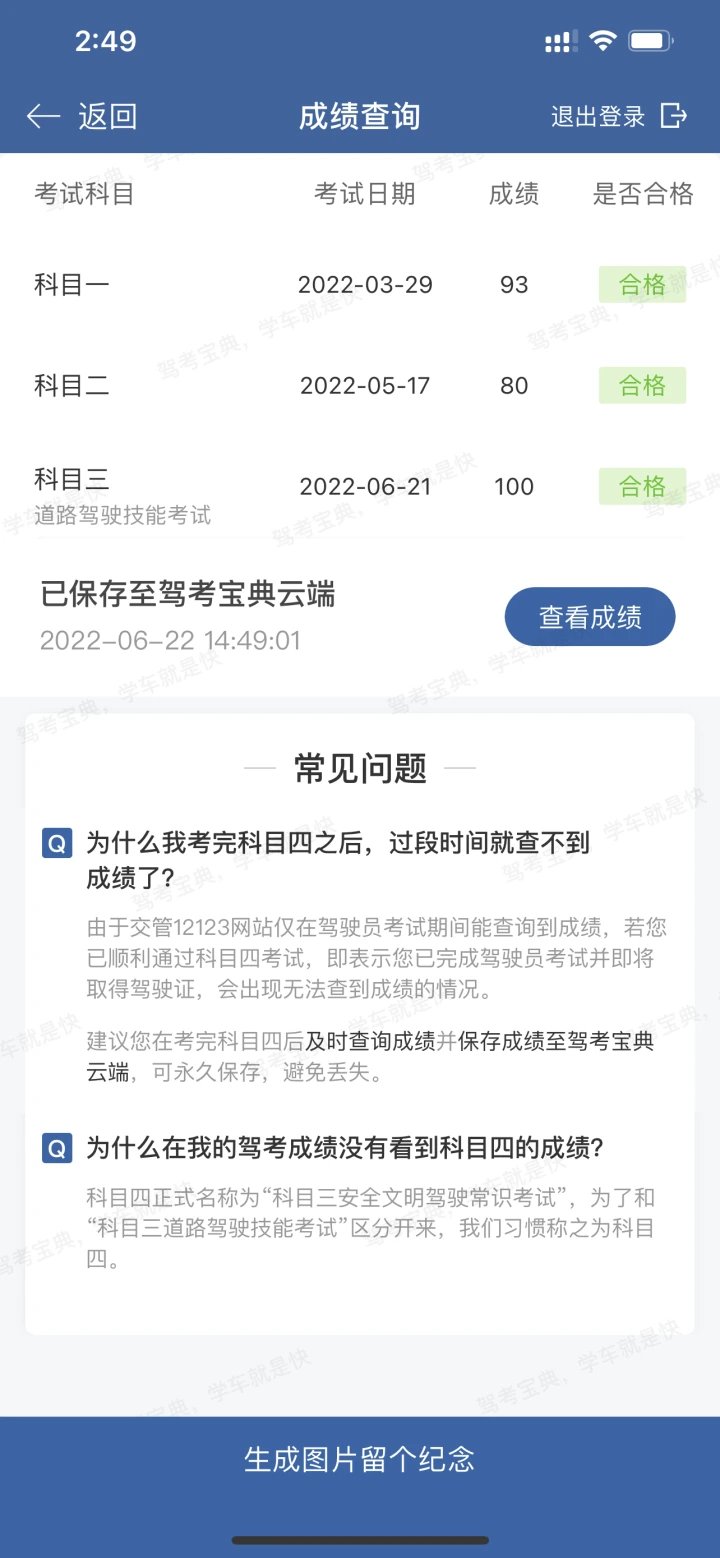Go back with the 返回 arrow
Screen dimensions: 720x1558
(x=82, y=117)
